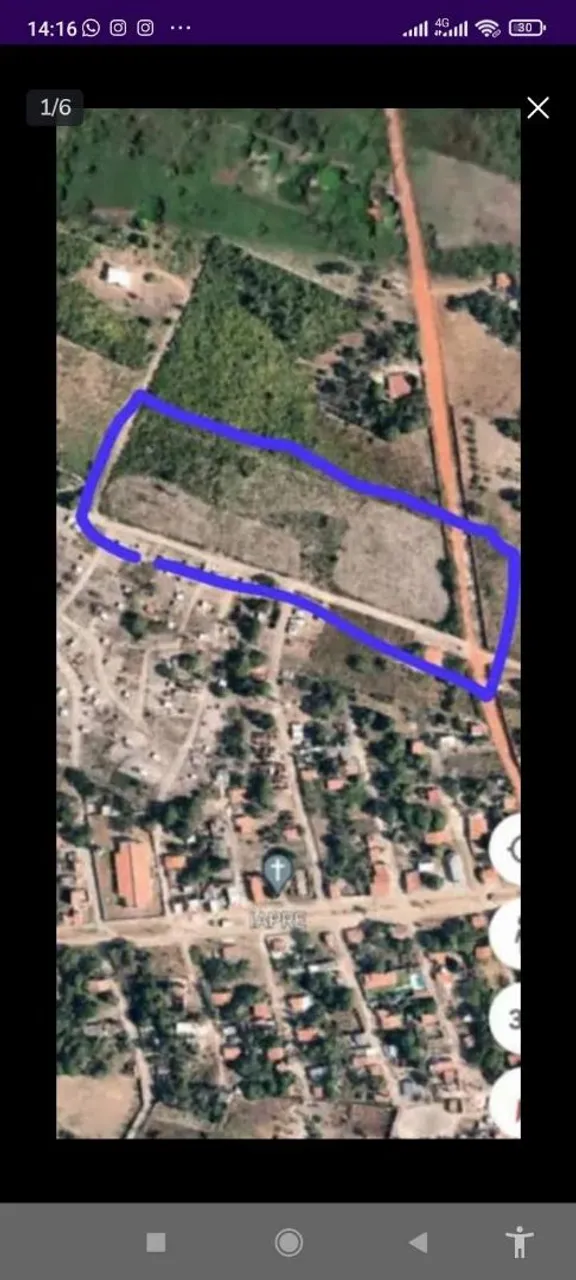Viewport: 576px width, 1280px height.
Task: Go back with the navigation bar arrow
Action: coord(418,1242)
